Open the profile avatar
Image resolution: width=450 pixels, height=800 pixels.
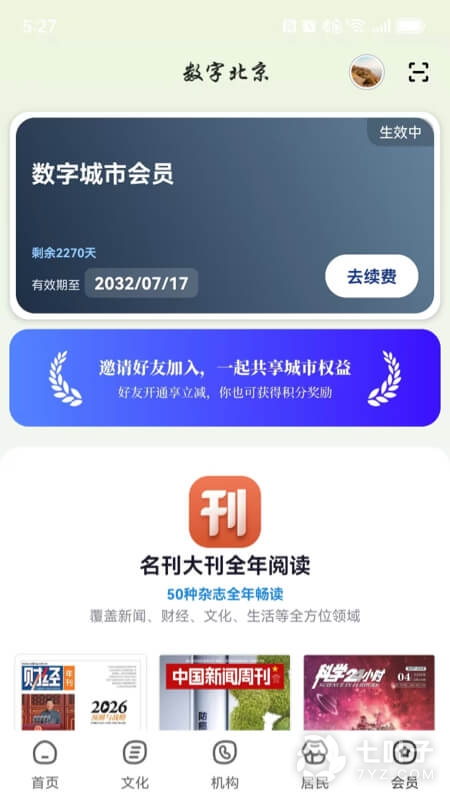point(366,71)
